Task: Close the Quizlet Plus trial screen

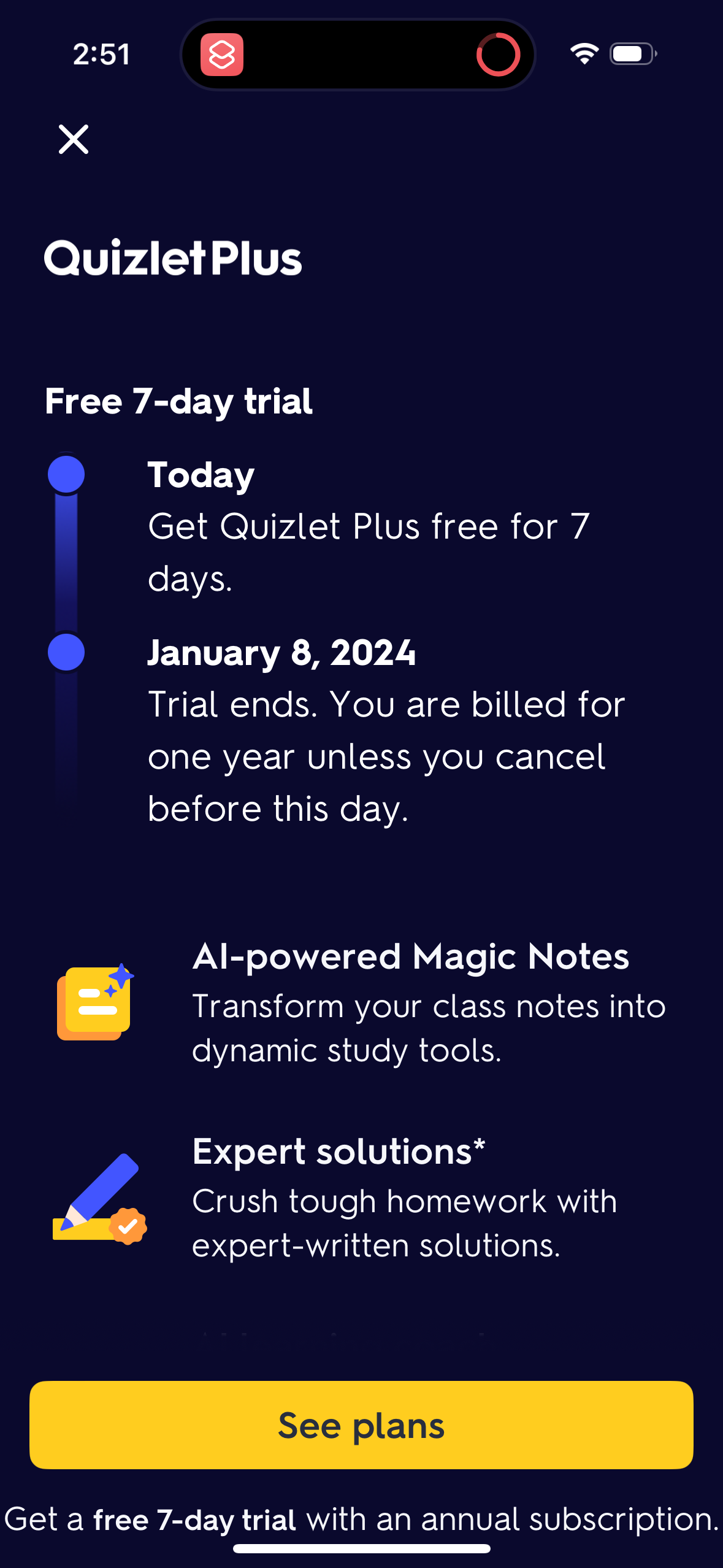Action: (73, 140)
